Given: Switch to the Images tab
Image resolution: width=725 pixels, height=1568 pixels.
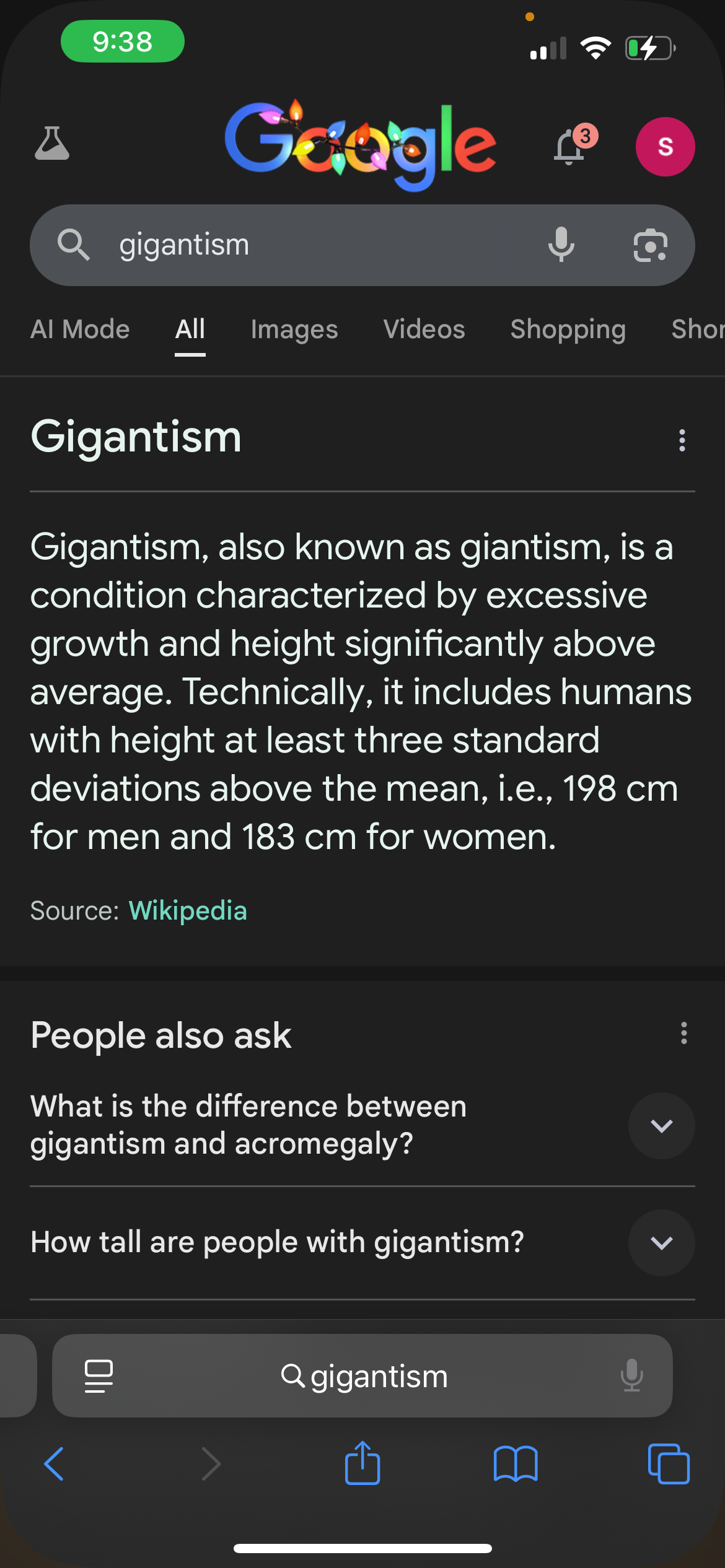Looking at the screenshot, I should tap(294, 329).
